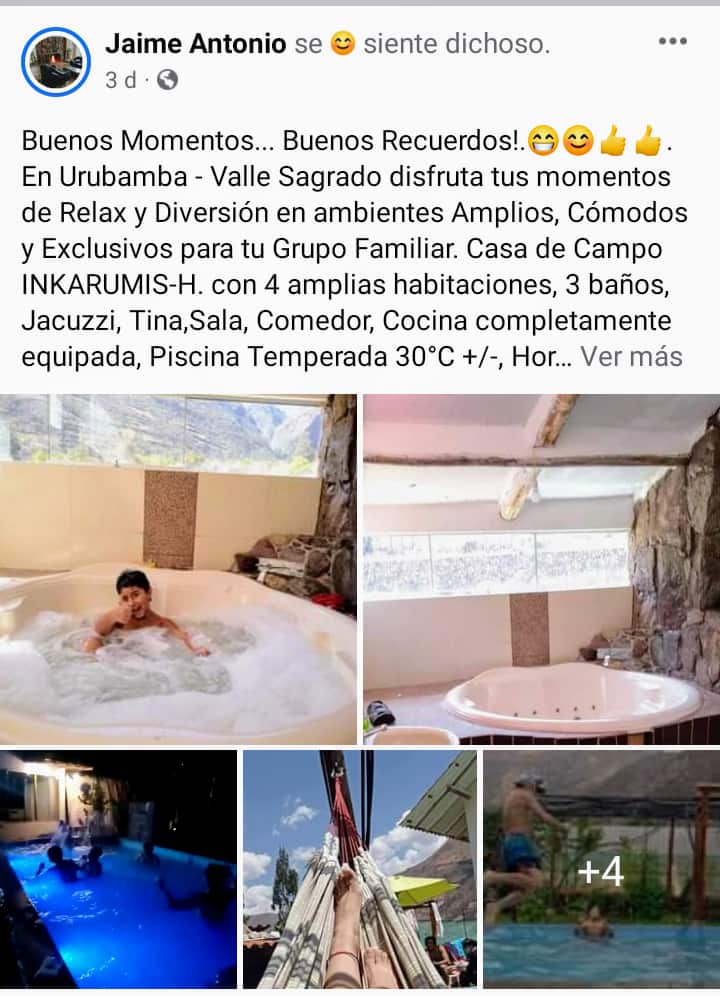Expand the post with Ver más
The width and height of the screenshot is (720, 996).
click(x=632, y=357)
